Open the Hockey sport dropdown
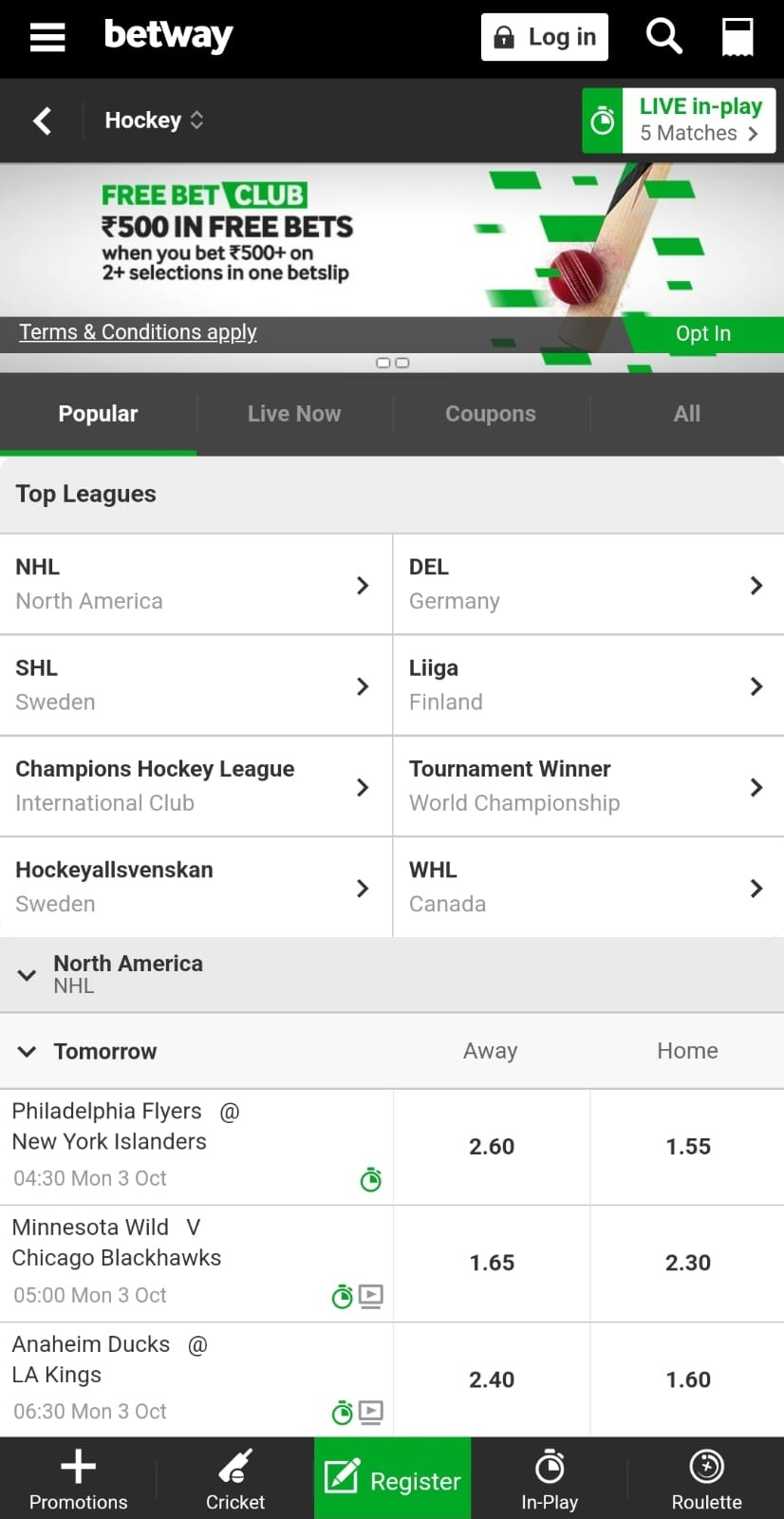 tap(154, 121)
